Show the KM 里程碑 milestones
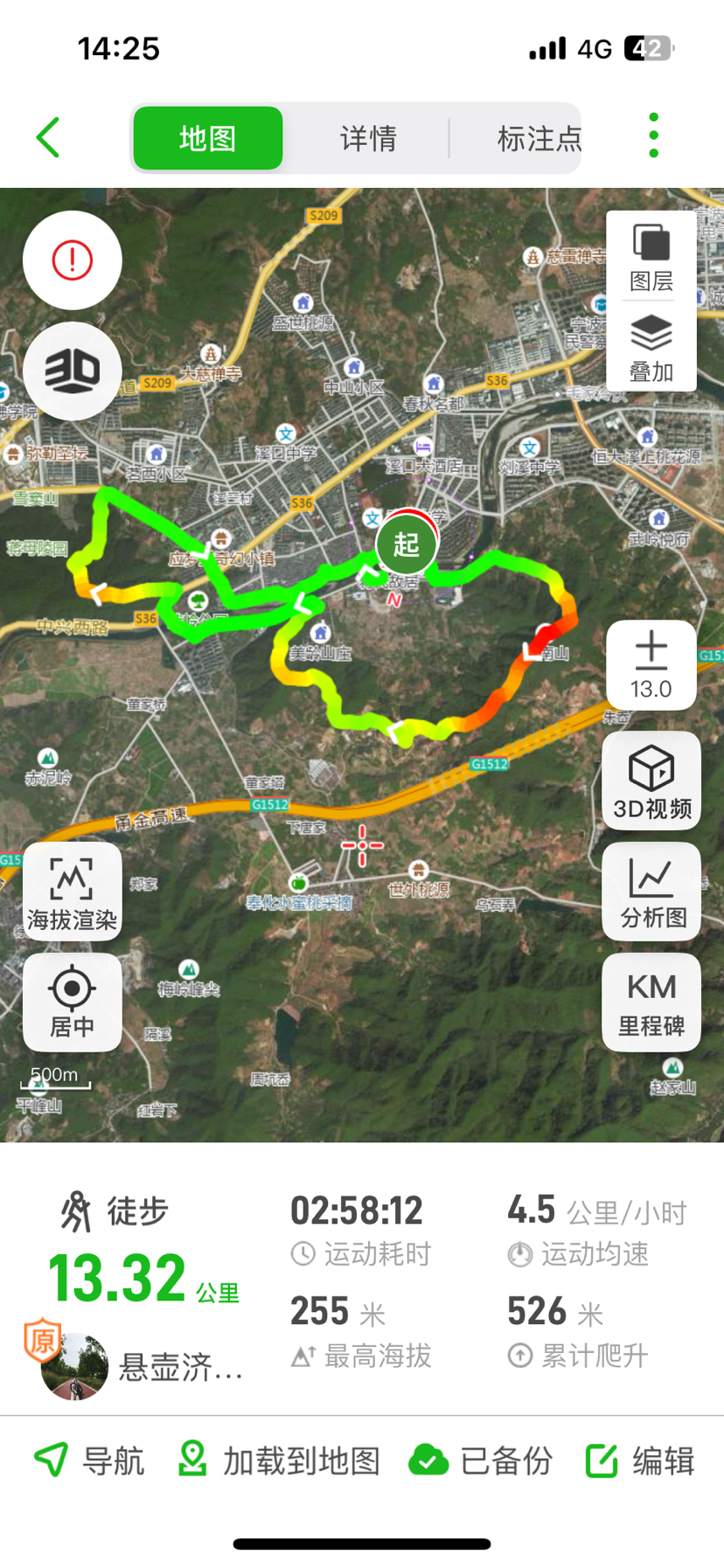Image resolution: width=724 pixels, height=1568 pixels. click(651, 1002)
